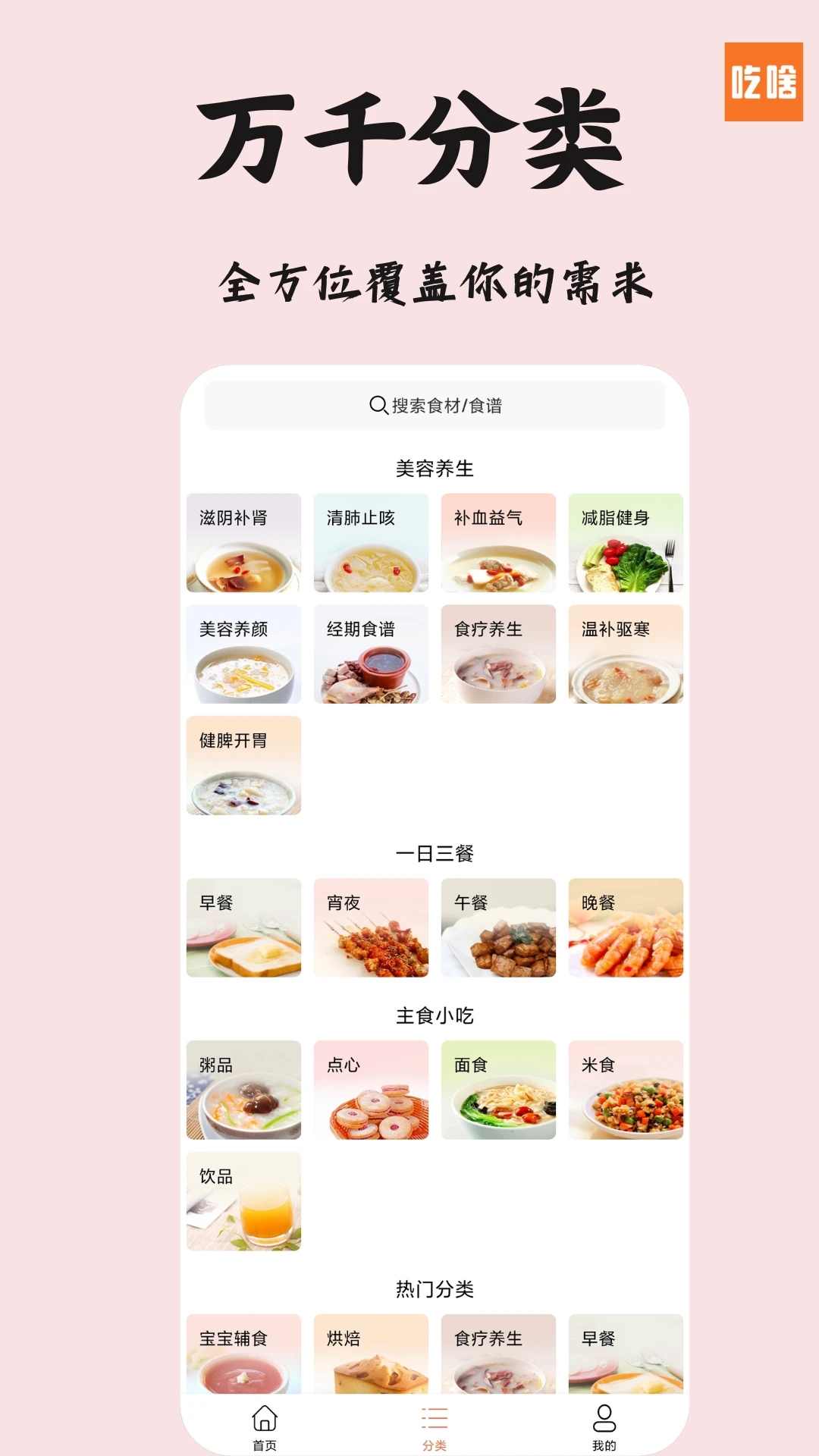Screen dimensions: 819x1456
Task: Select the 健脾开胃 category
Action: [244, 766]
